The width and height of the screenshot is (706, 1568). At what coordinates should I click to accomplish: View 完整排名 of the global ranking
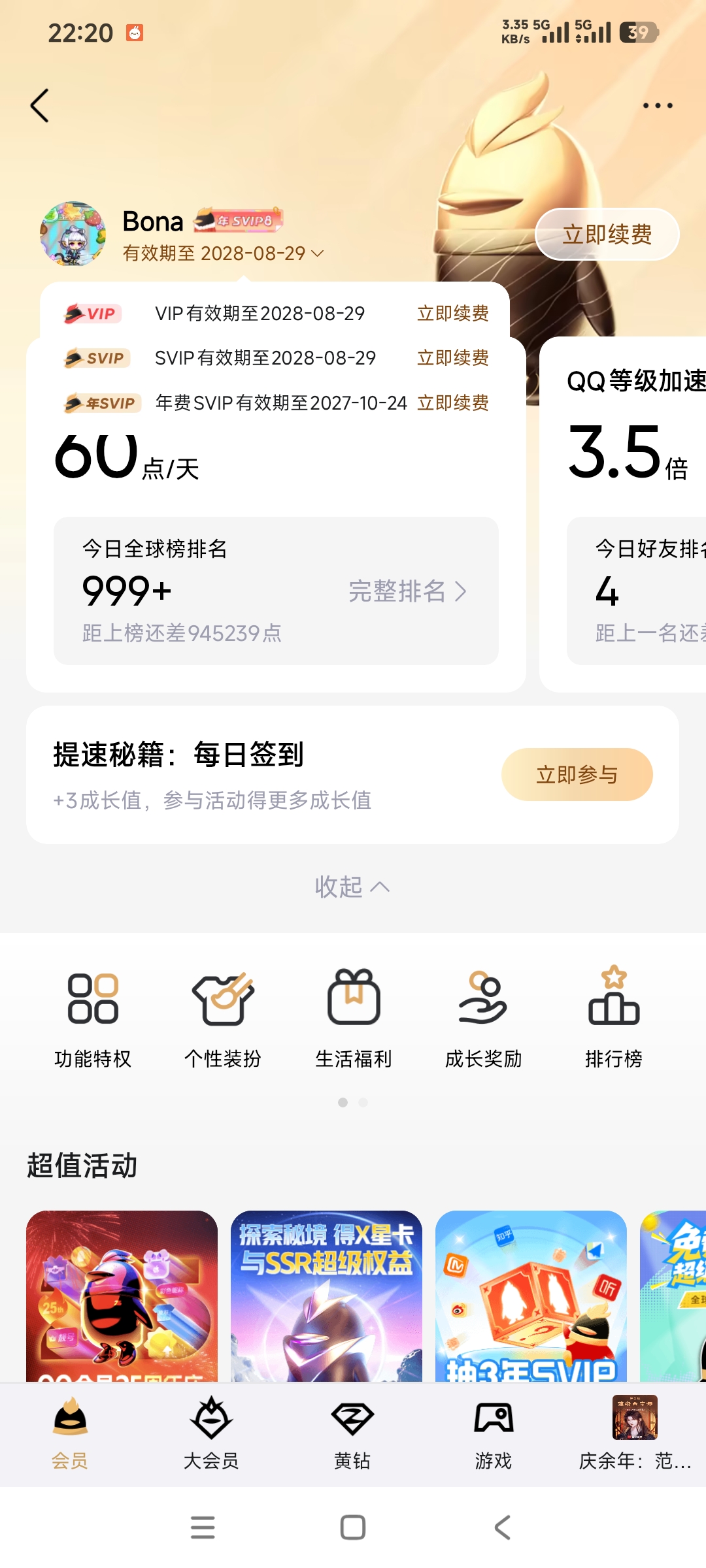[407, 591]
